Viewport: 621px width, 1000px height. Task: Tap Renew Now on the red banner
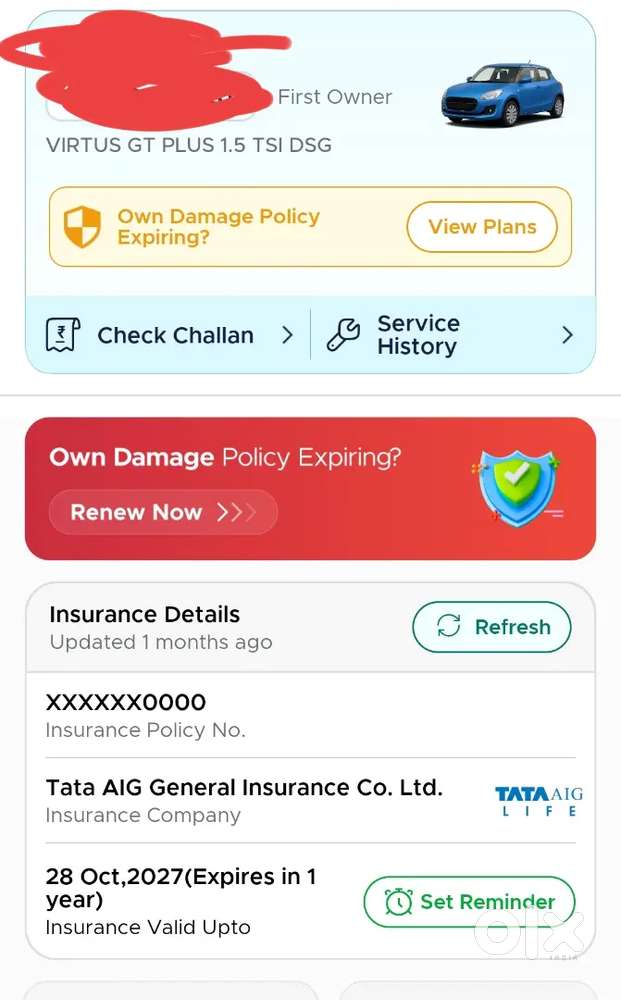coord(162,513)
